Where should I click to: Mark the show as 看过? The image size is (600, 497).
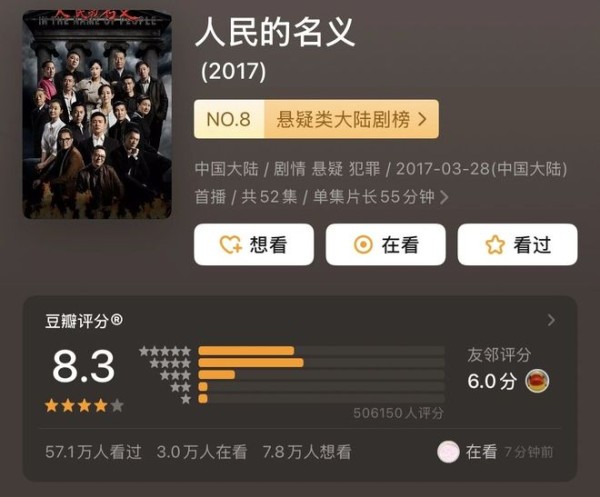[x=517, y=244]
